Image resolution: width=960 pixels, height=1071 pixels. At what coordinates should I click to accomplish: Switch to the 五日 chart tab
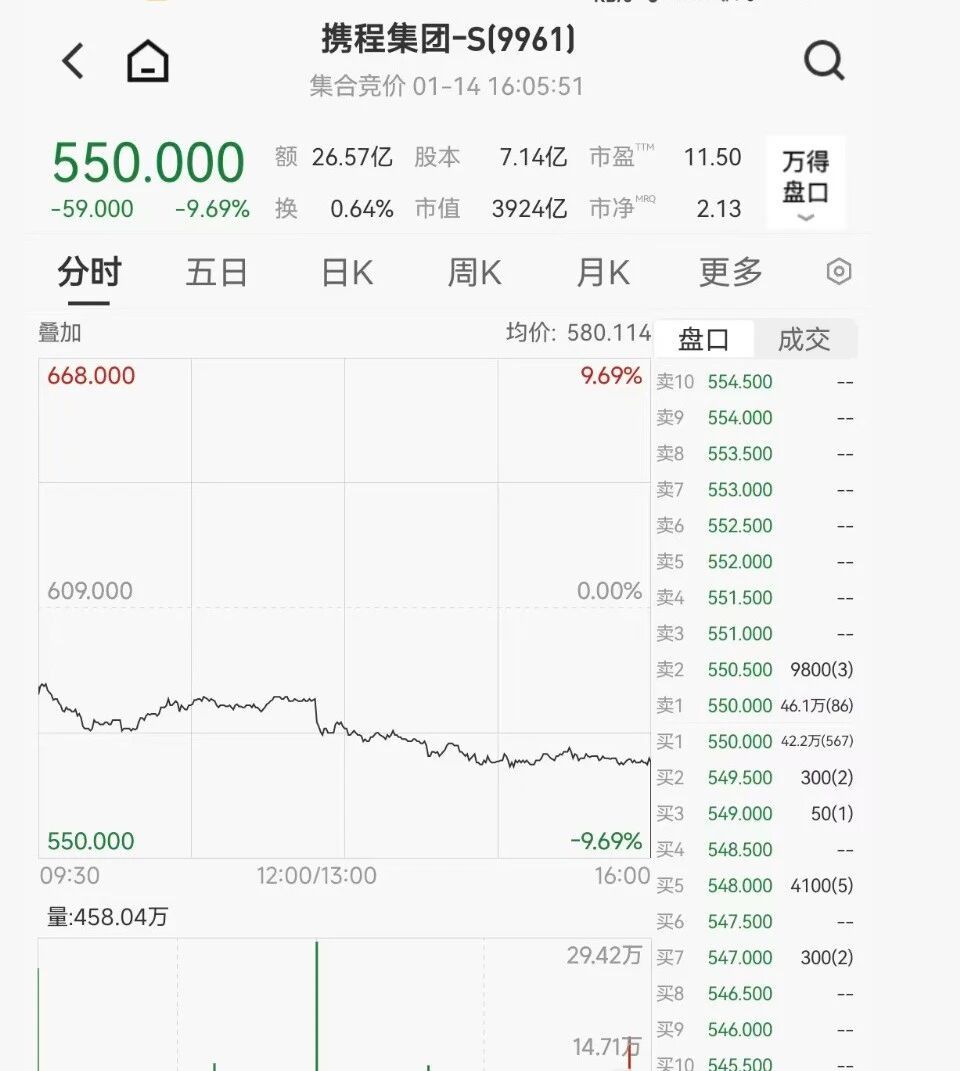216,272
